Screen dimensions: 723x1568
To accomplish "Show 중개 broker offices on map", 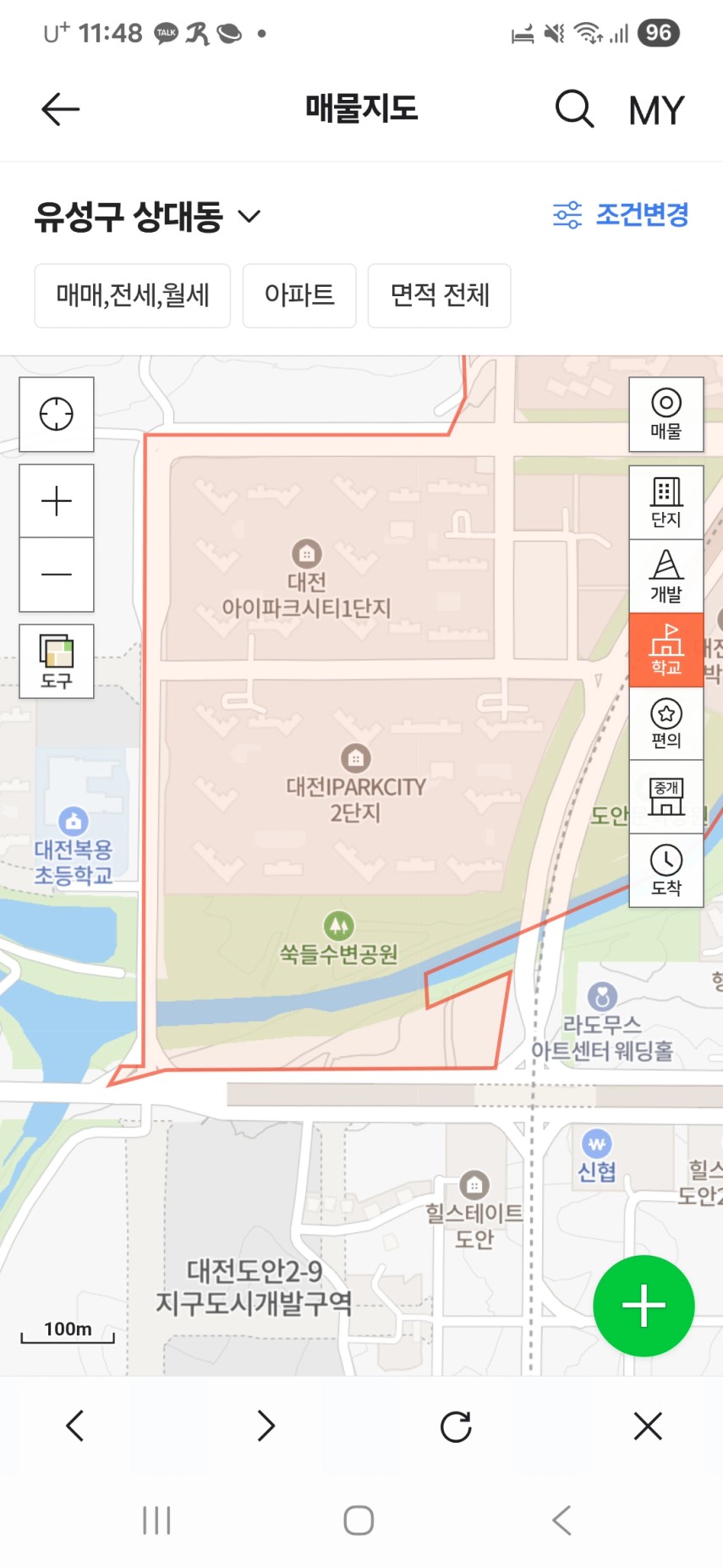I will pyautogui.click(x=666, y=796).
